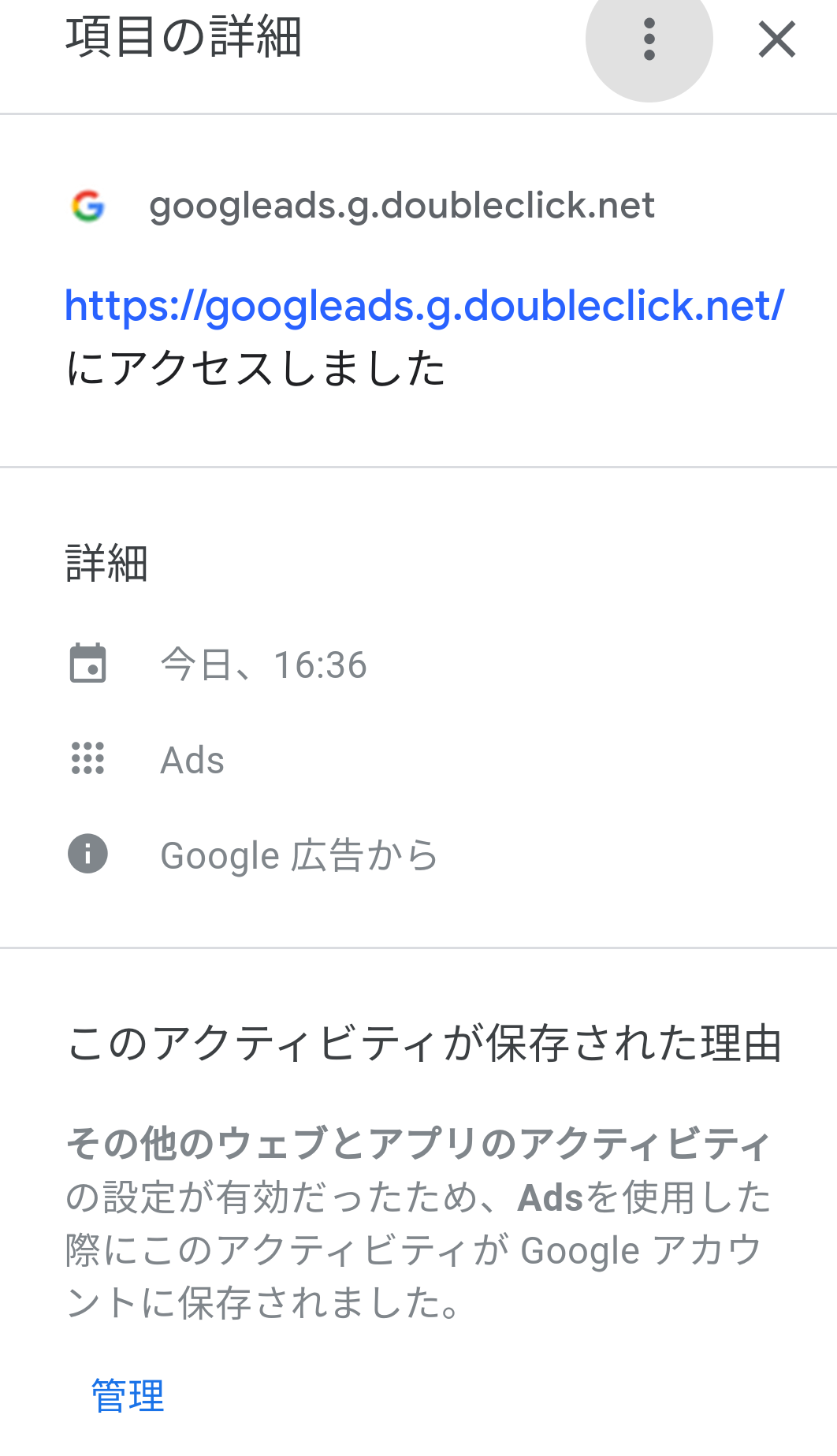Click the 詳細 section heading
Viewport: 837px width, 1456px height.
[107, 563]
